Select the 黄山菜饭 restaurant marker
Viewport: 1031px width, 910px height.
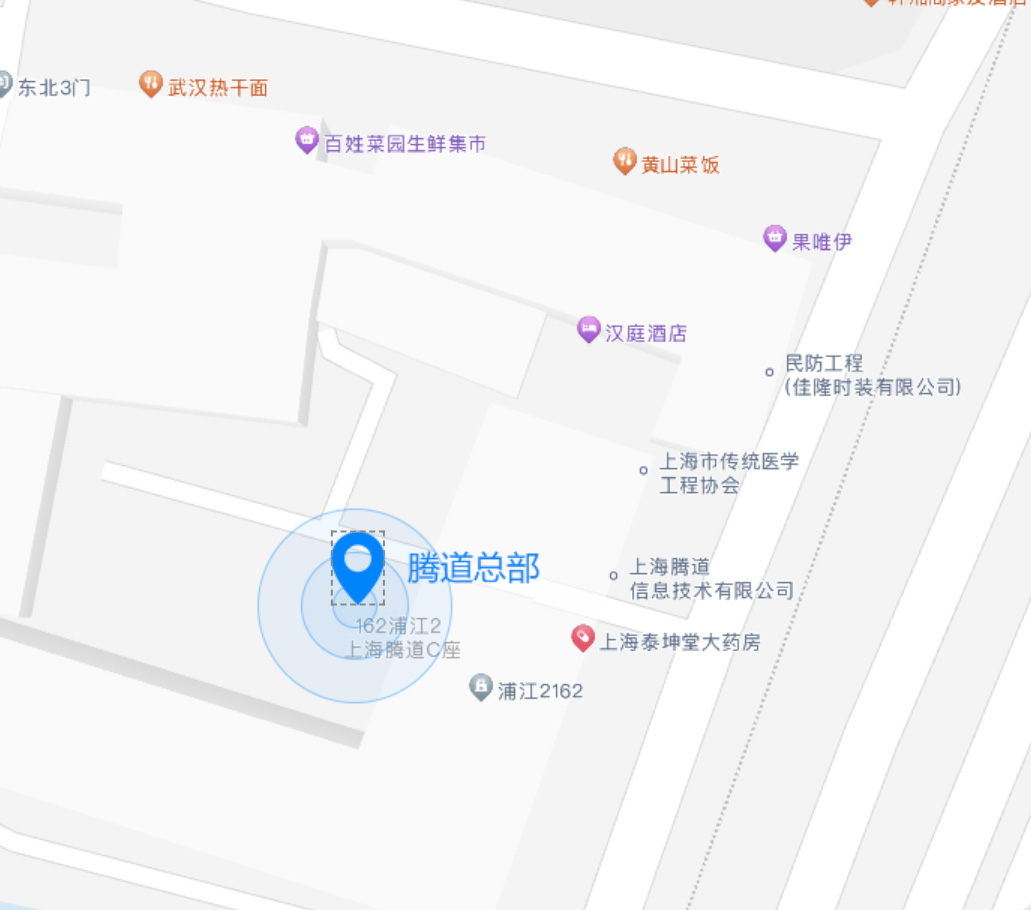[x=625, y=160]
